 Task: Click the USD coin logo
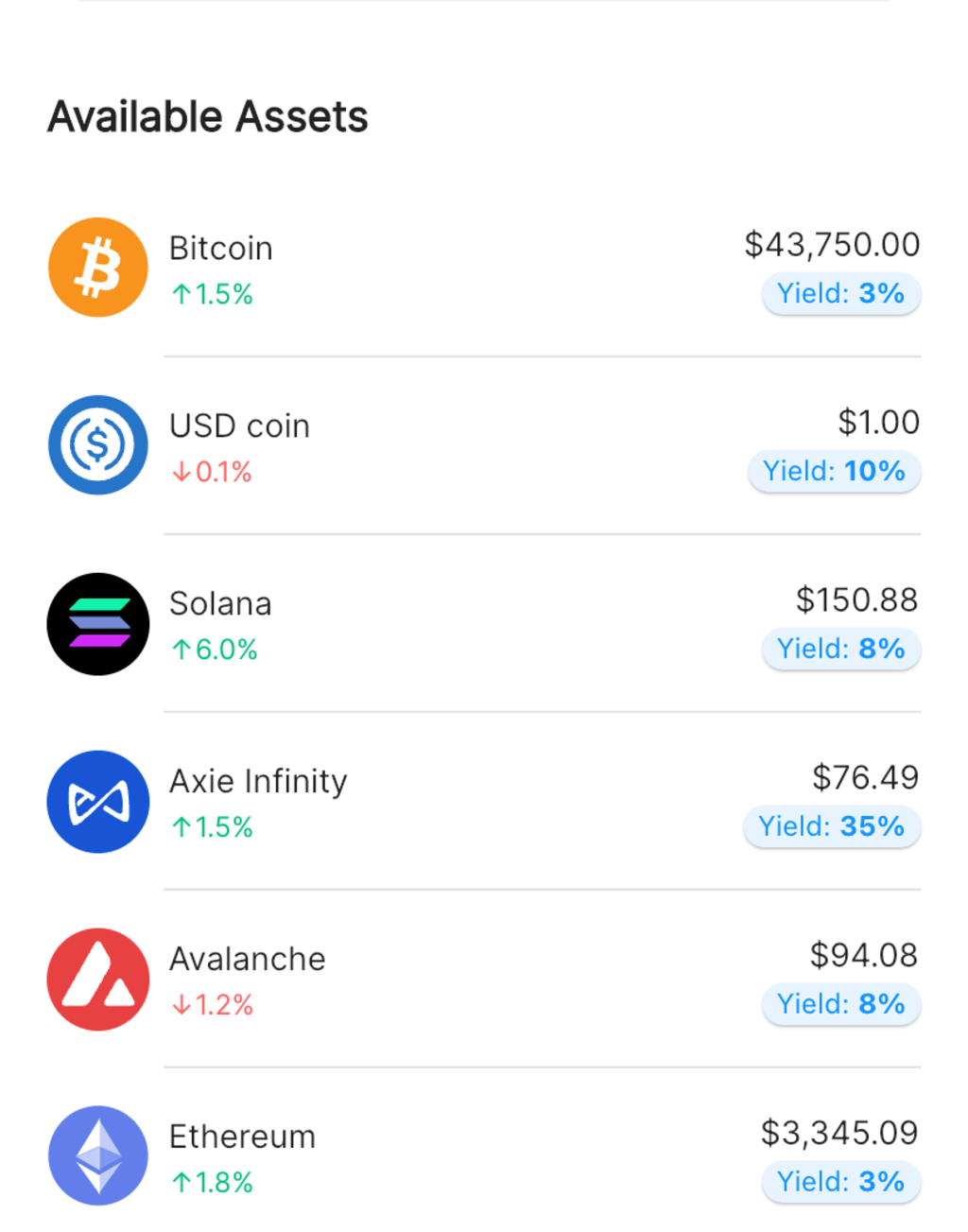click(x=97, y=445)
